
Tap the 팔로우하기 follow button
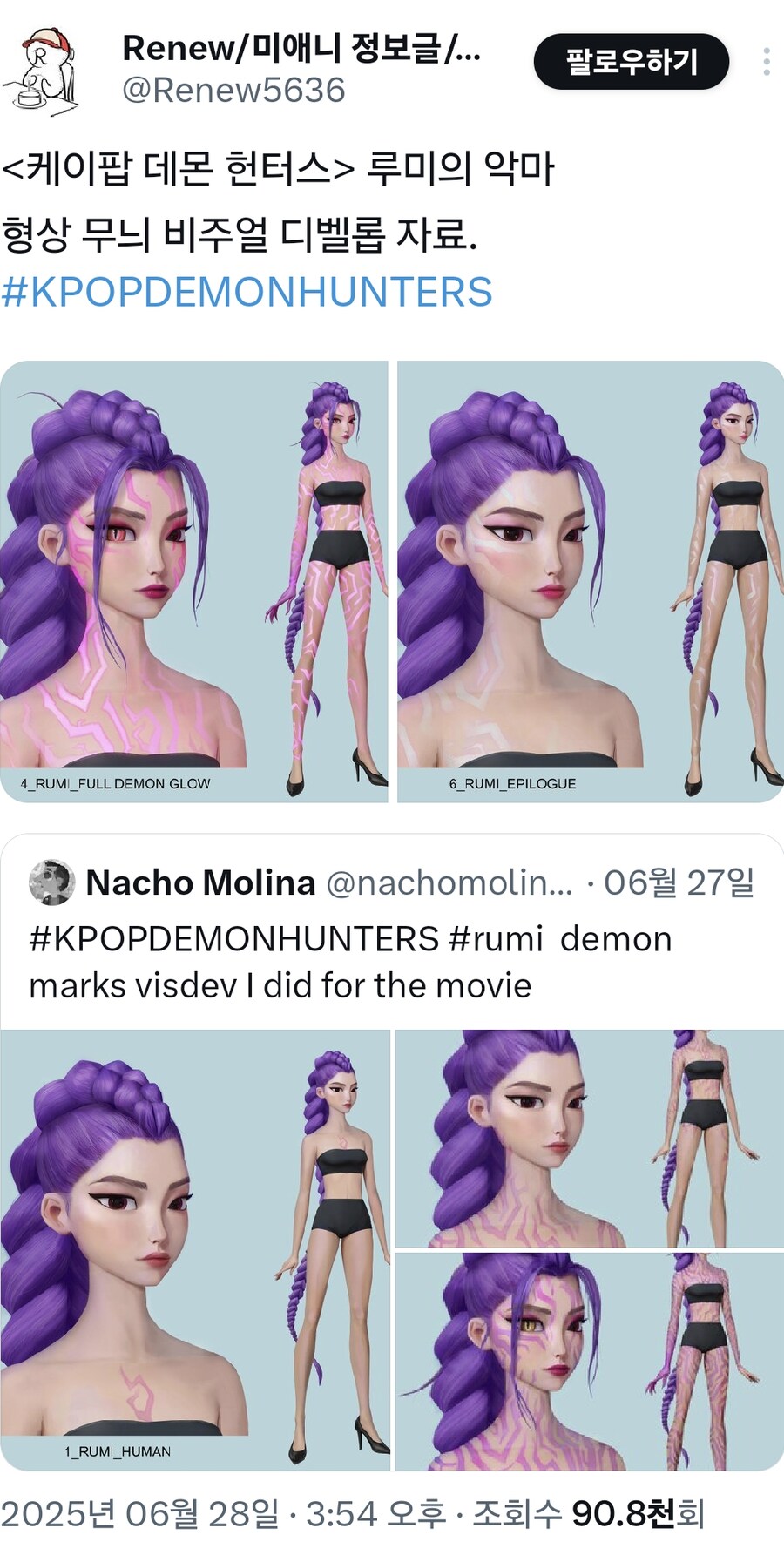(631, 62)
